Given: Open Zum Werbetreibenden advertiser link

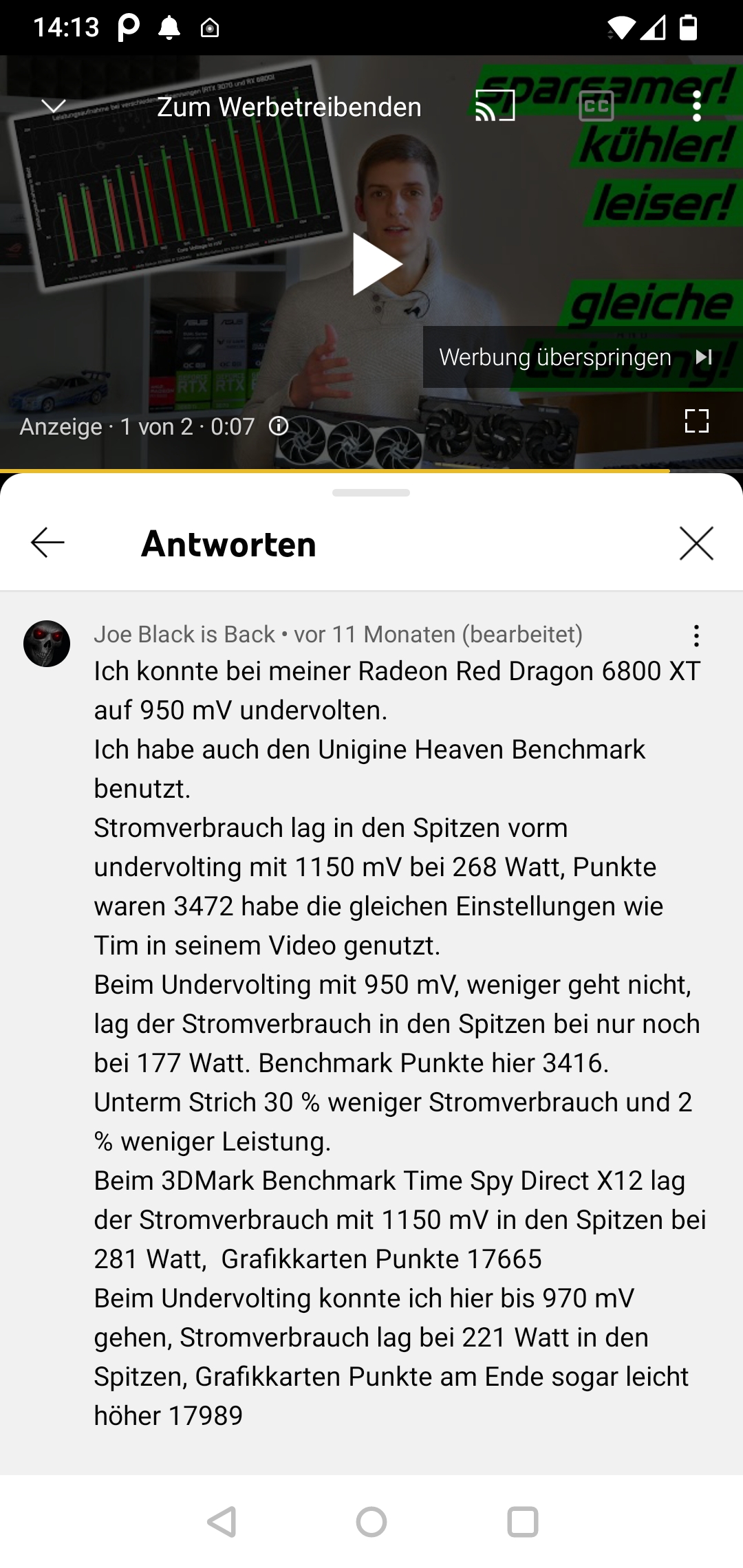Looking at the screenshot, I should (x=289, y=107).
